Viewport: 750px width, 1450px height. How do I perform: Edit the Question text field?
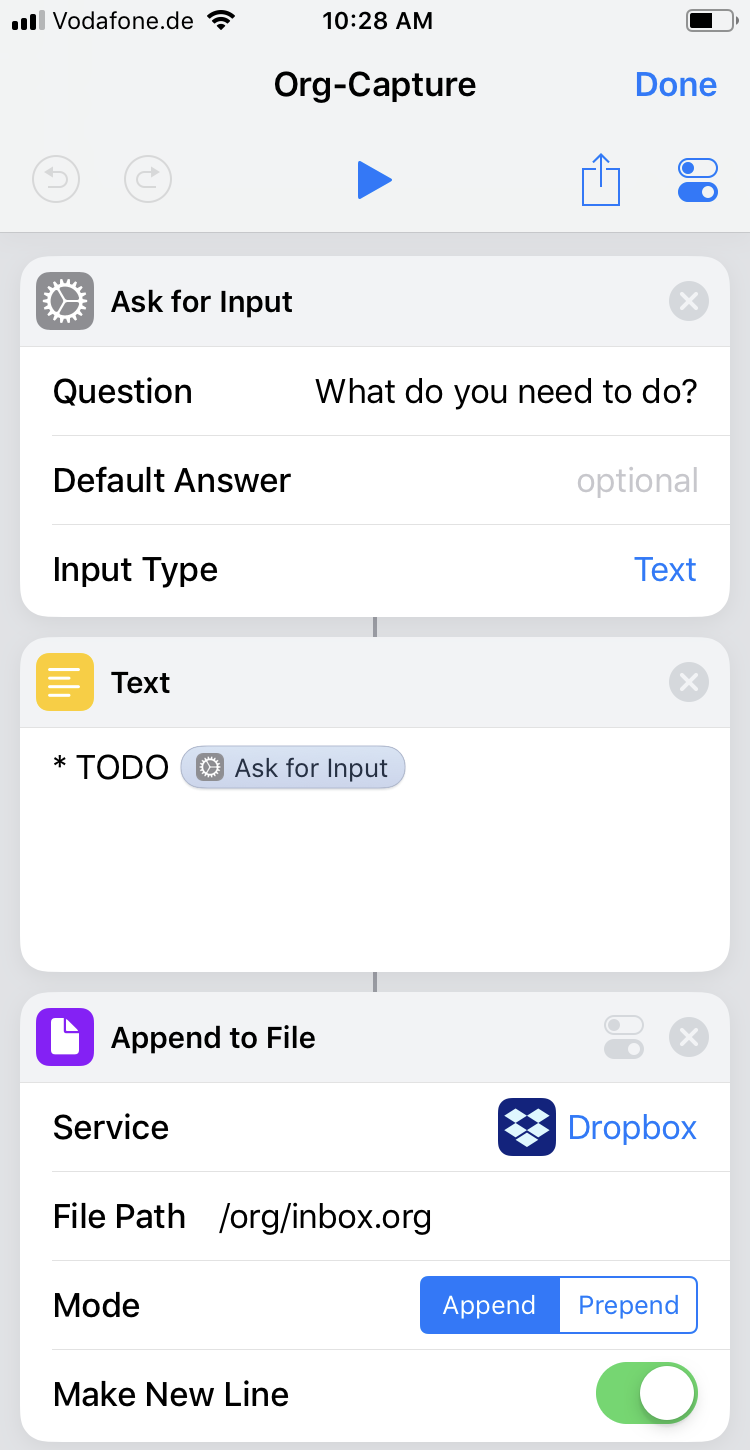click(x=506, y=391)
